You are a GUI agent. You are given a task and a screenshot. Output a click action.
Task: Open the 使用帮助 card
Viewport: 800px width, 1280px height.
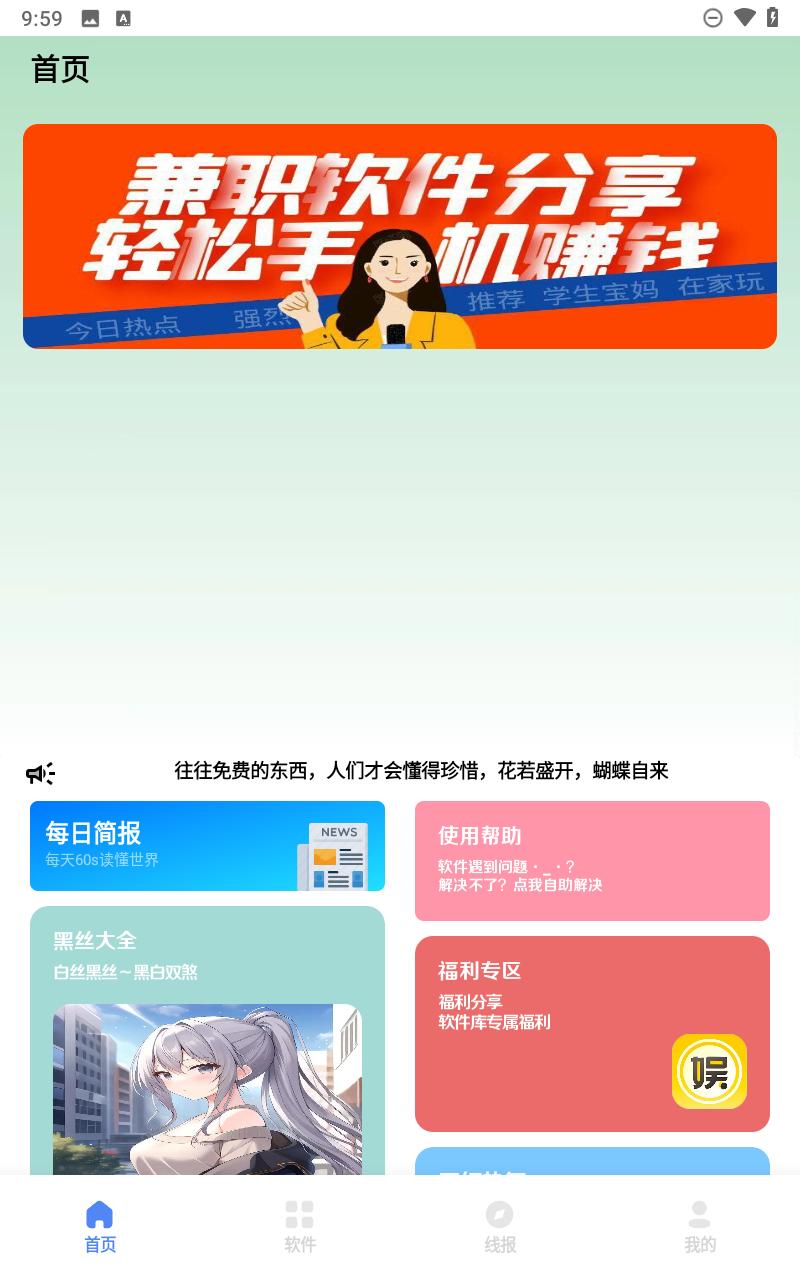pos(592,860)
